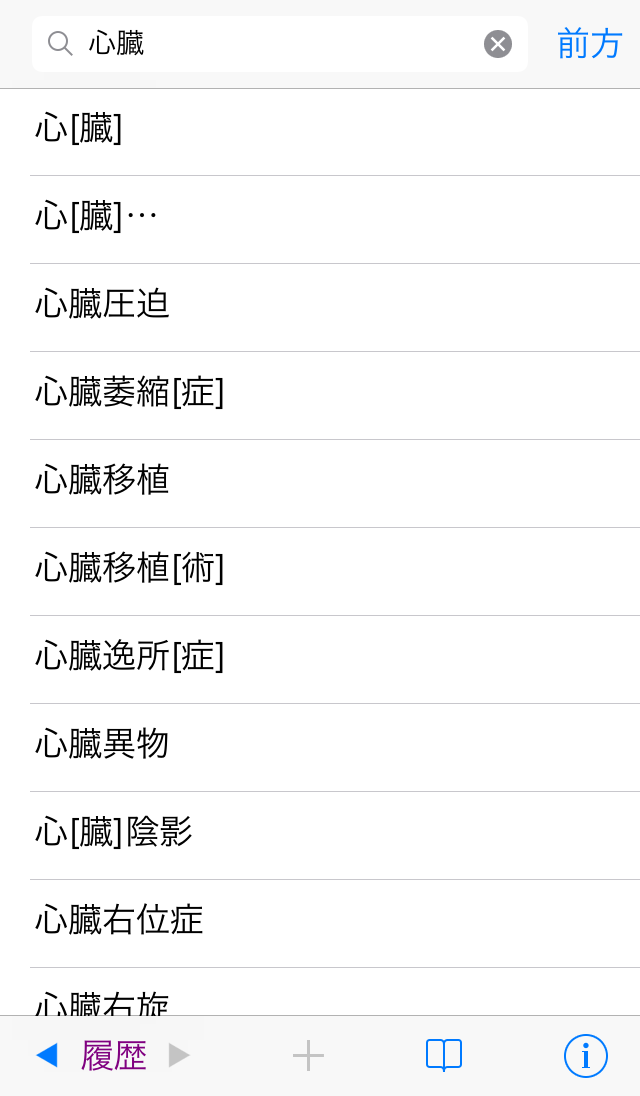This screenshot has width=640, height=1096.
Task: Go back with the blue left arrow
Action: pyautogui.click(x=47, y=1055)
